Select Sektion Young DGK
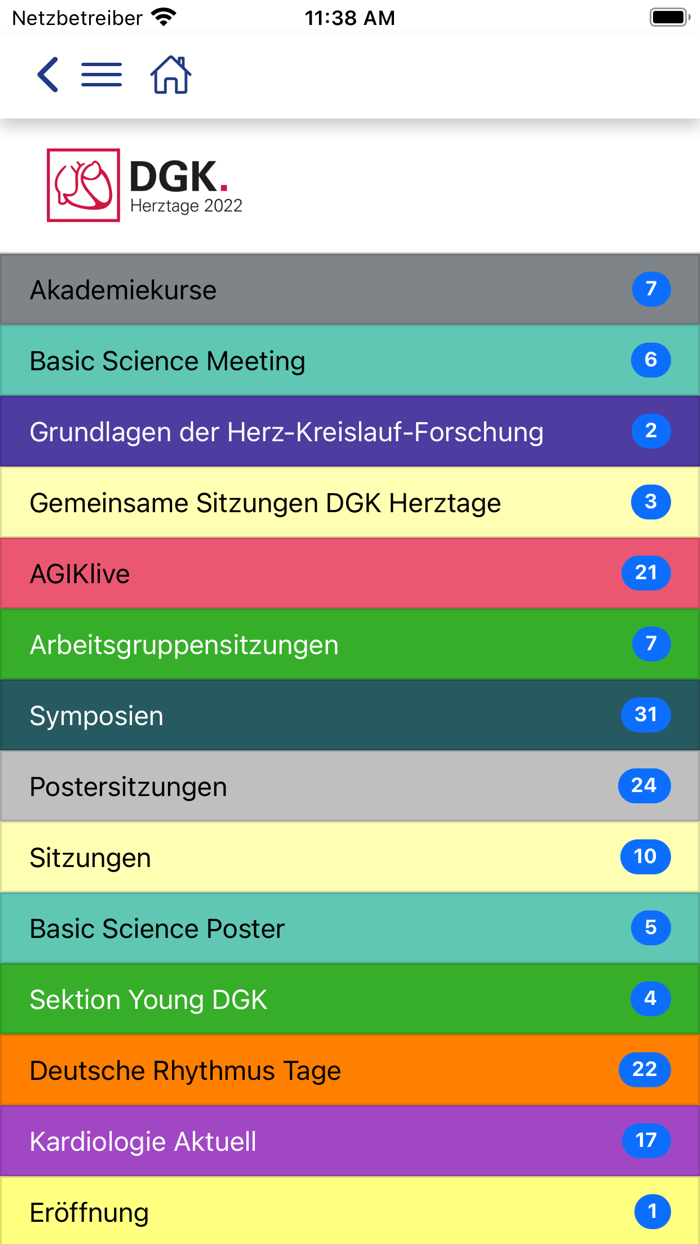The height and width of the screenshot is (1244, 700). pos(350,1000)
